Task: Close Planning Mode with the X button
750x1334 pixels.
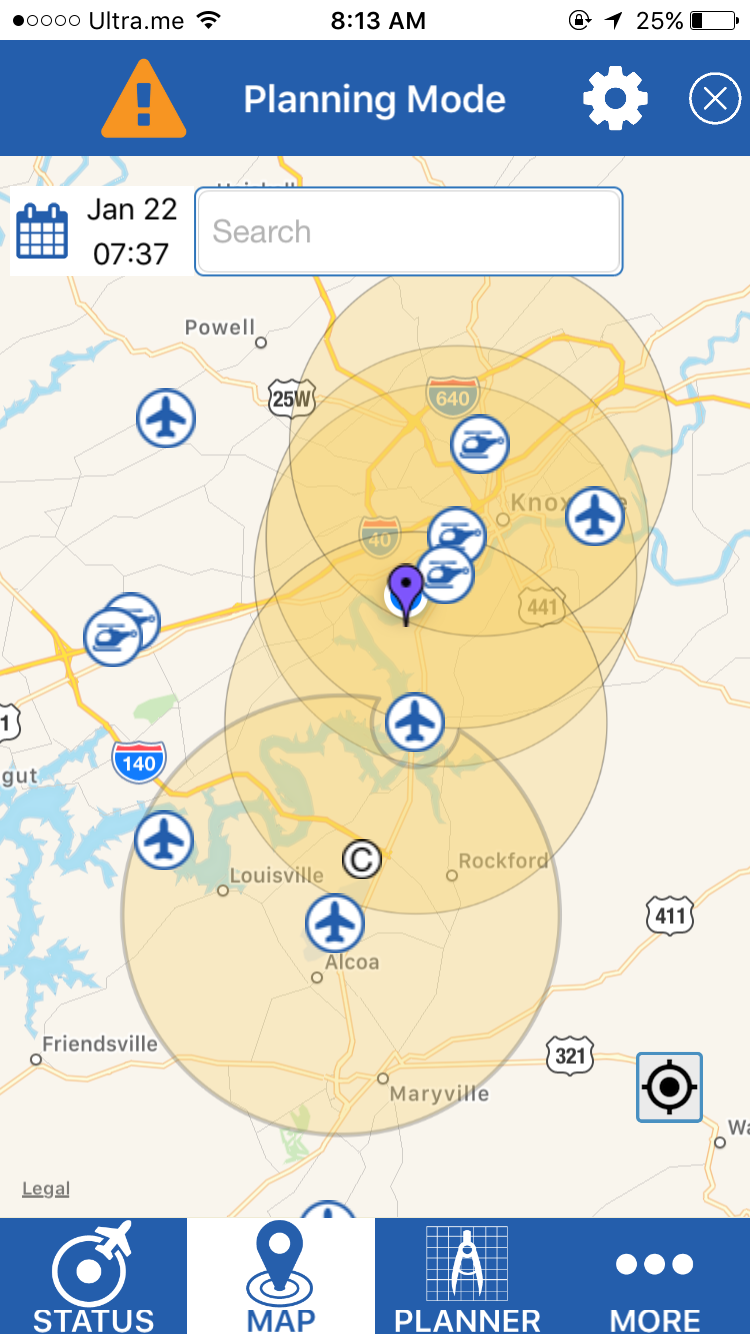Action: pyautogui.click(x=715, y=99)
